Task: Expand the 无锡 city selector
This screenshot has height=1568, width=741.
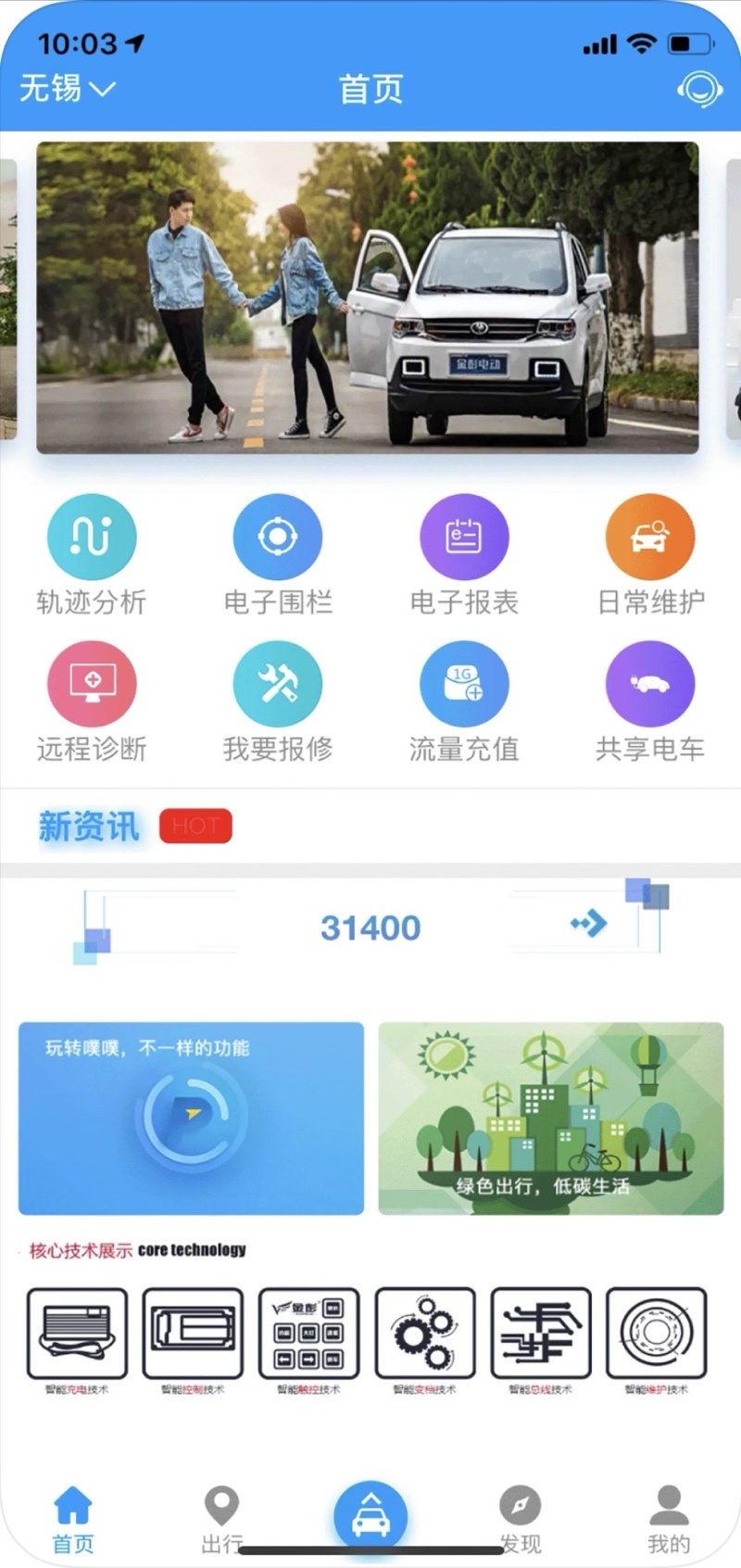Action: (67, 88)
